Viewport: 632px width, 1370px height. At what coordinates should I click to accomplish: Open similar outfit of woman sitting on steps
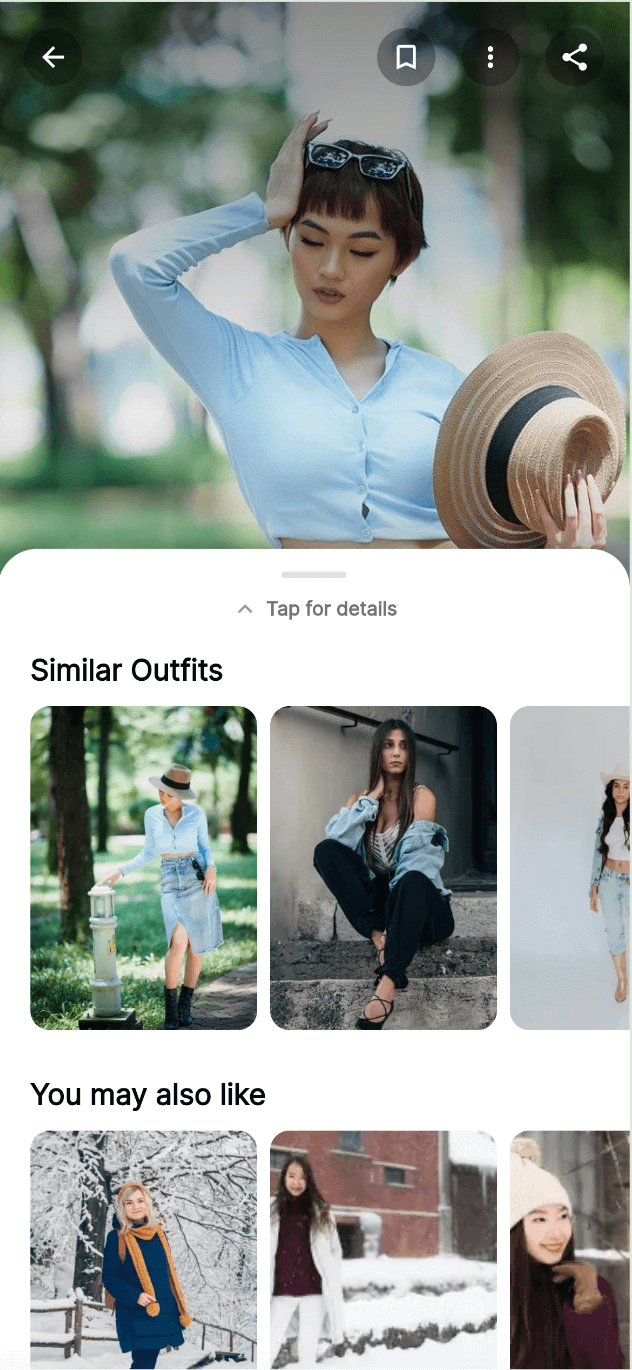coord(383,867)
